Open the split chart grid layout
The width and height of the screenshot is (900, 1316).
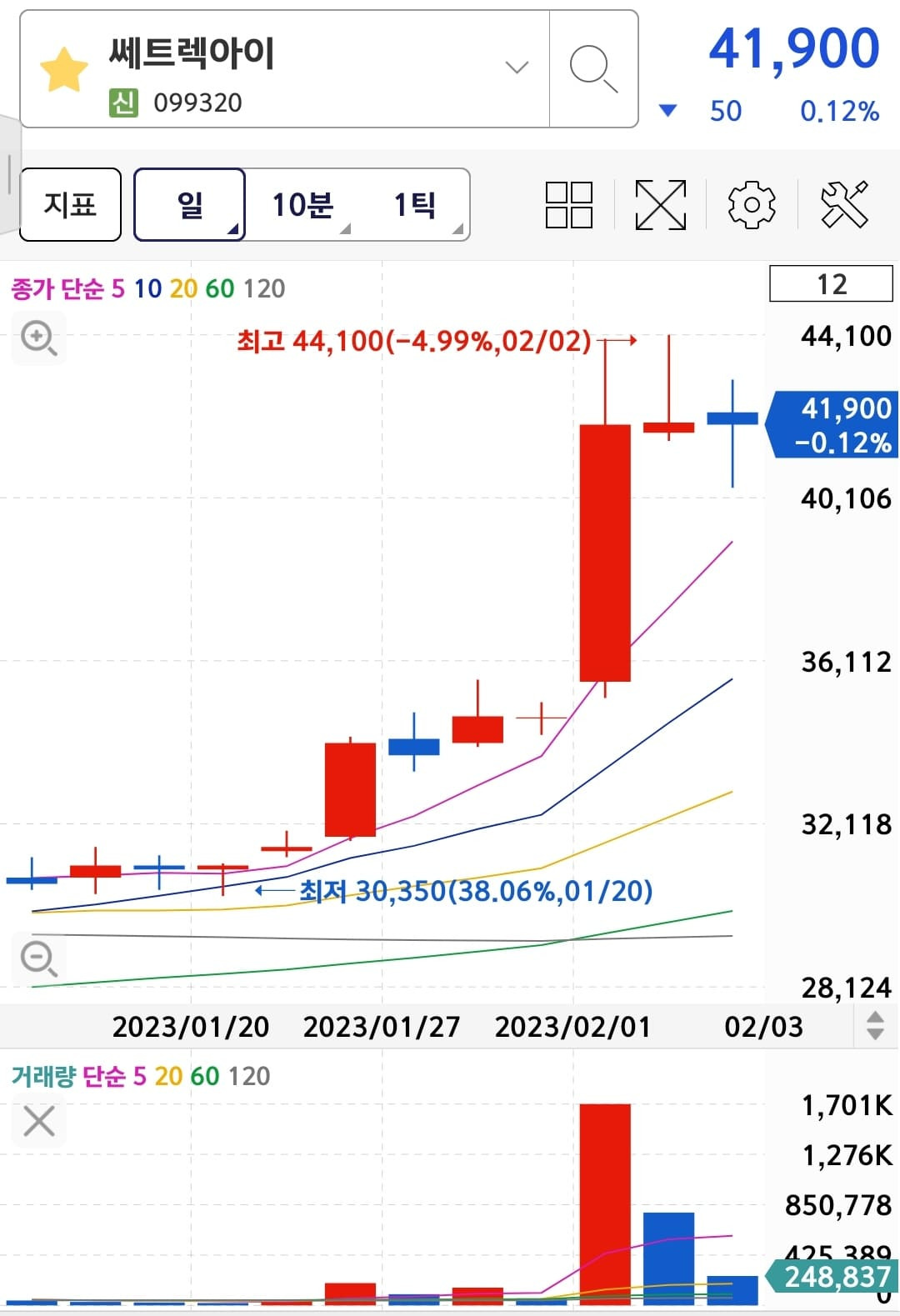pos(569,204)
